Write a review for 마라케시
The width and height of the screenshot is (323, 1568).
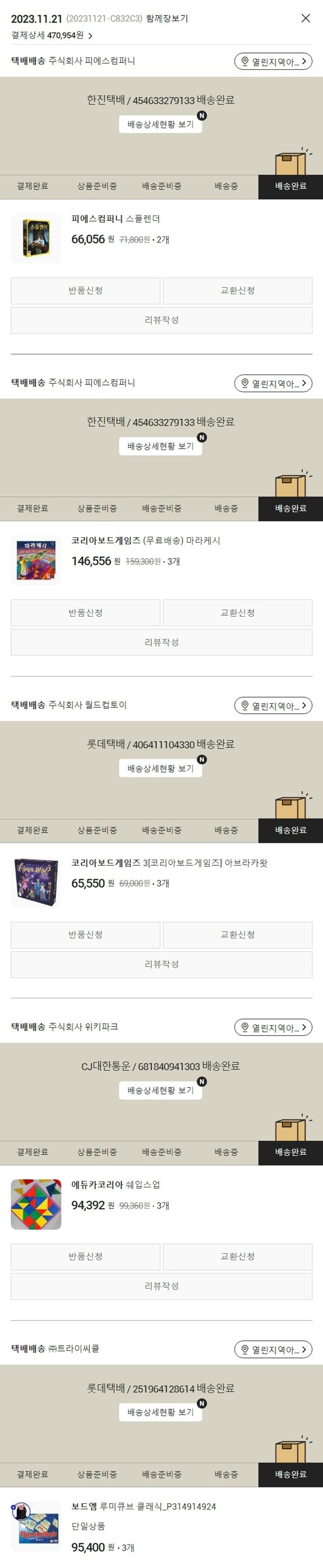pyautogui.click(x=161, y=642)
